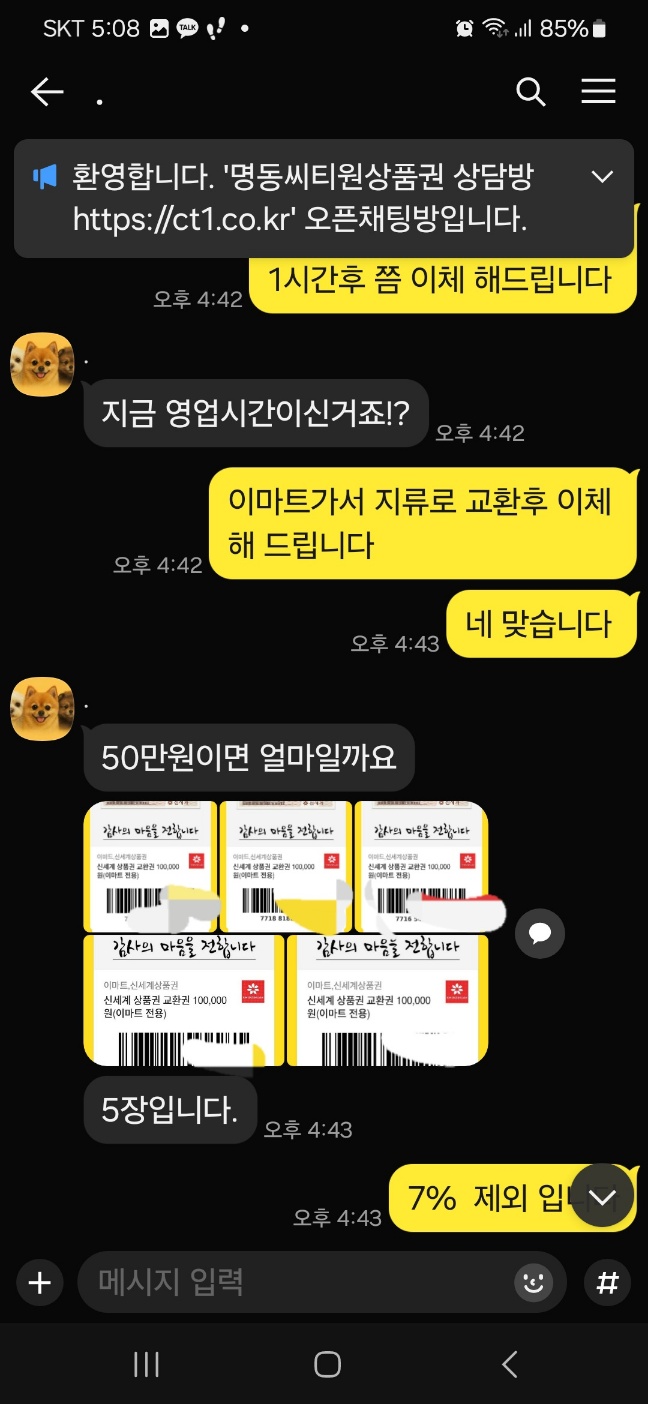
Task: Open the recent apps view
Action: tap(146, 1364)
